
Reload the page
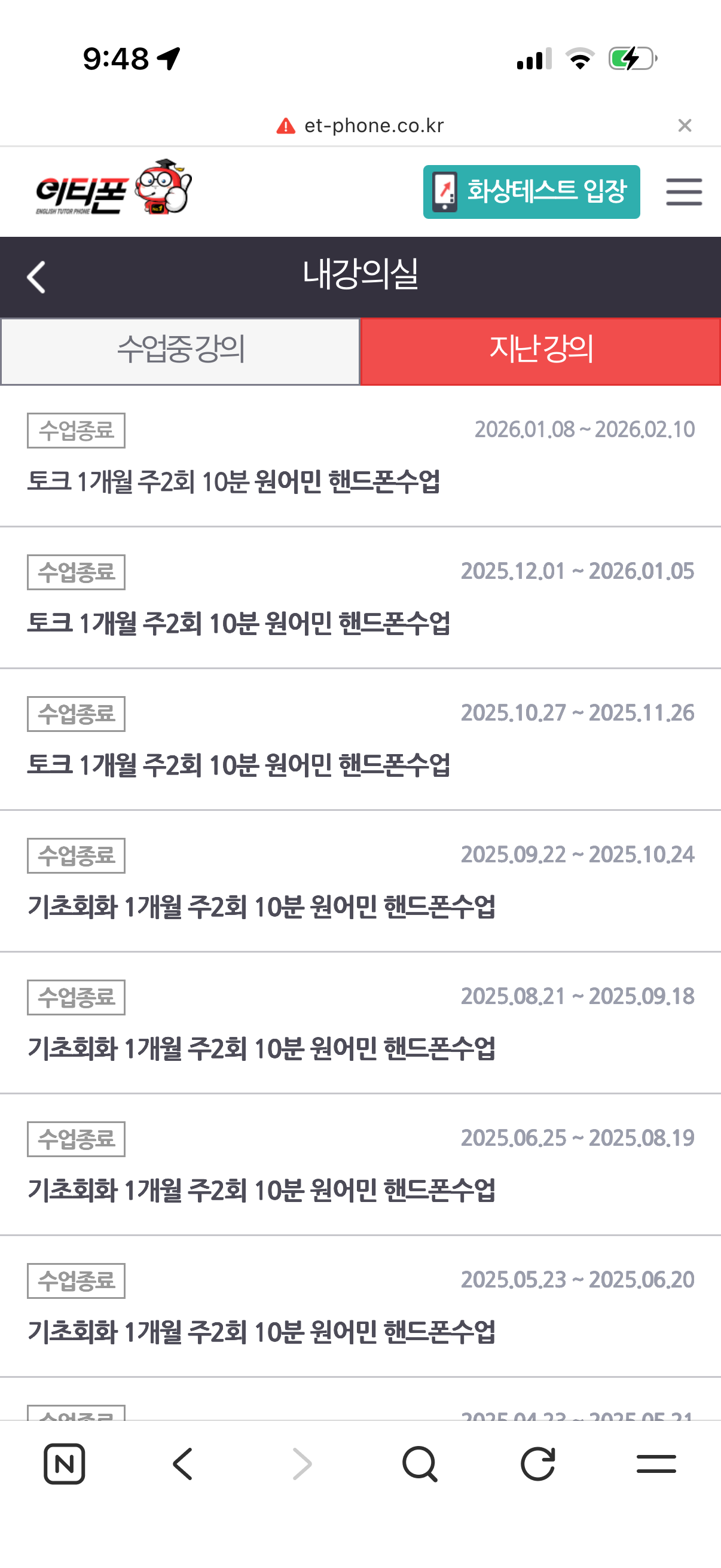point(538,1463)
